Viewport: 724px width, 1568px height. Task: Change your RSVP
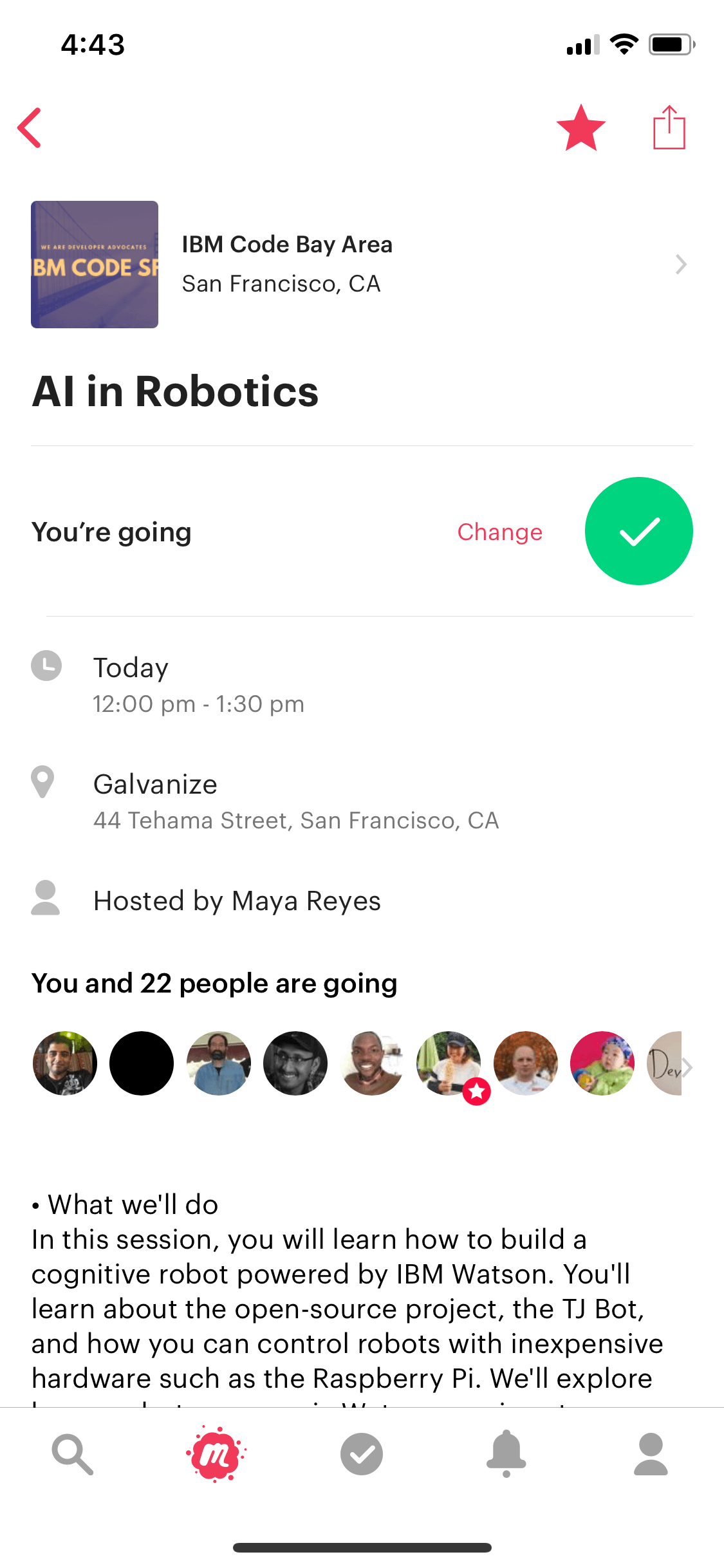500,532
